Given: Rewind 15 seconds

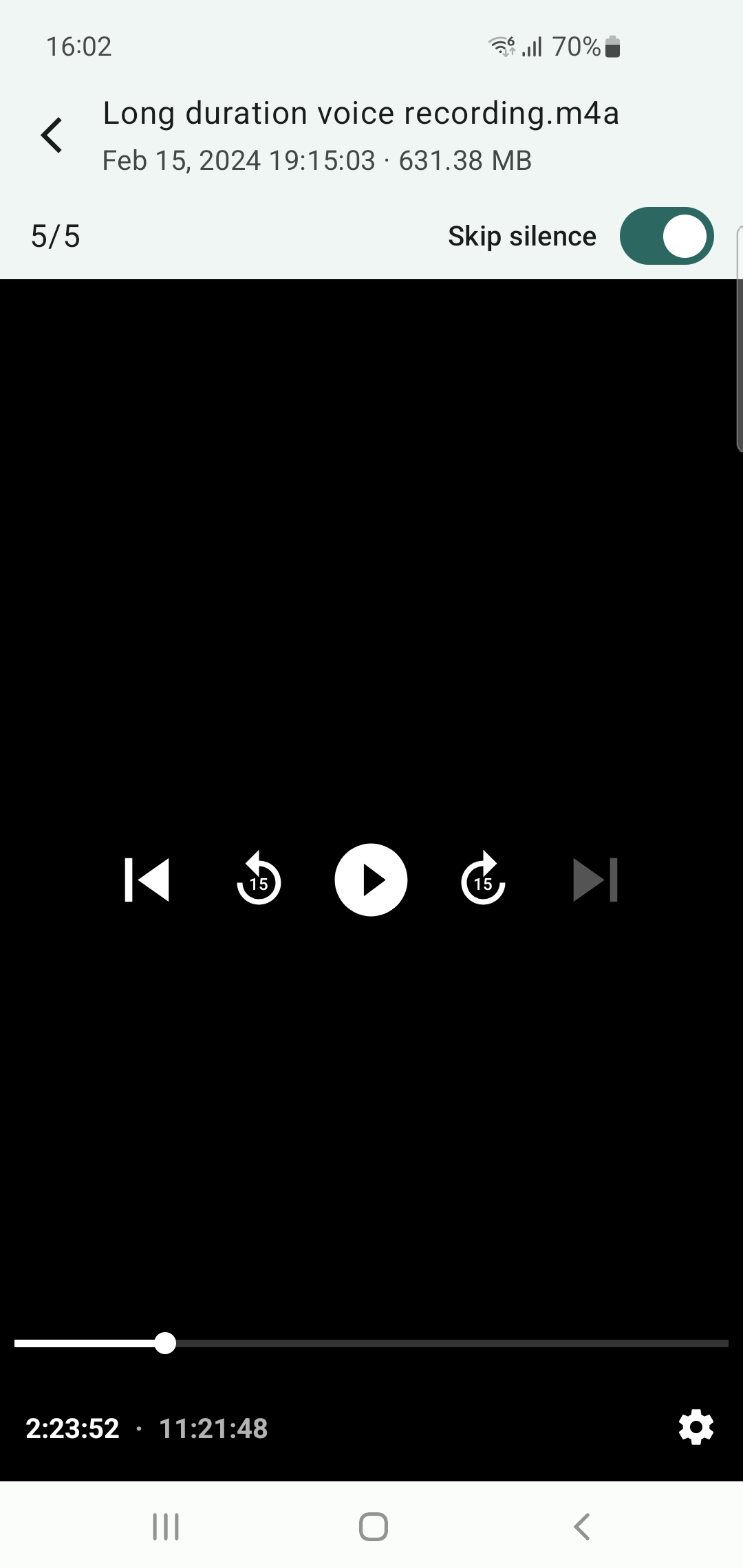Looking at the screenshot, I should [259, 880].
